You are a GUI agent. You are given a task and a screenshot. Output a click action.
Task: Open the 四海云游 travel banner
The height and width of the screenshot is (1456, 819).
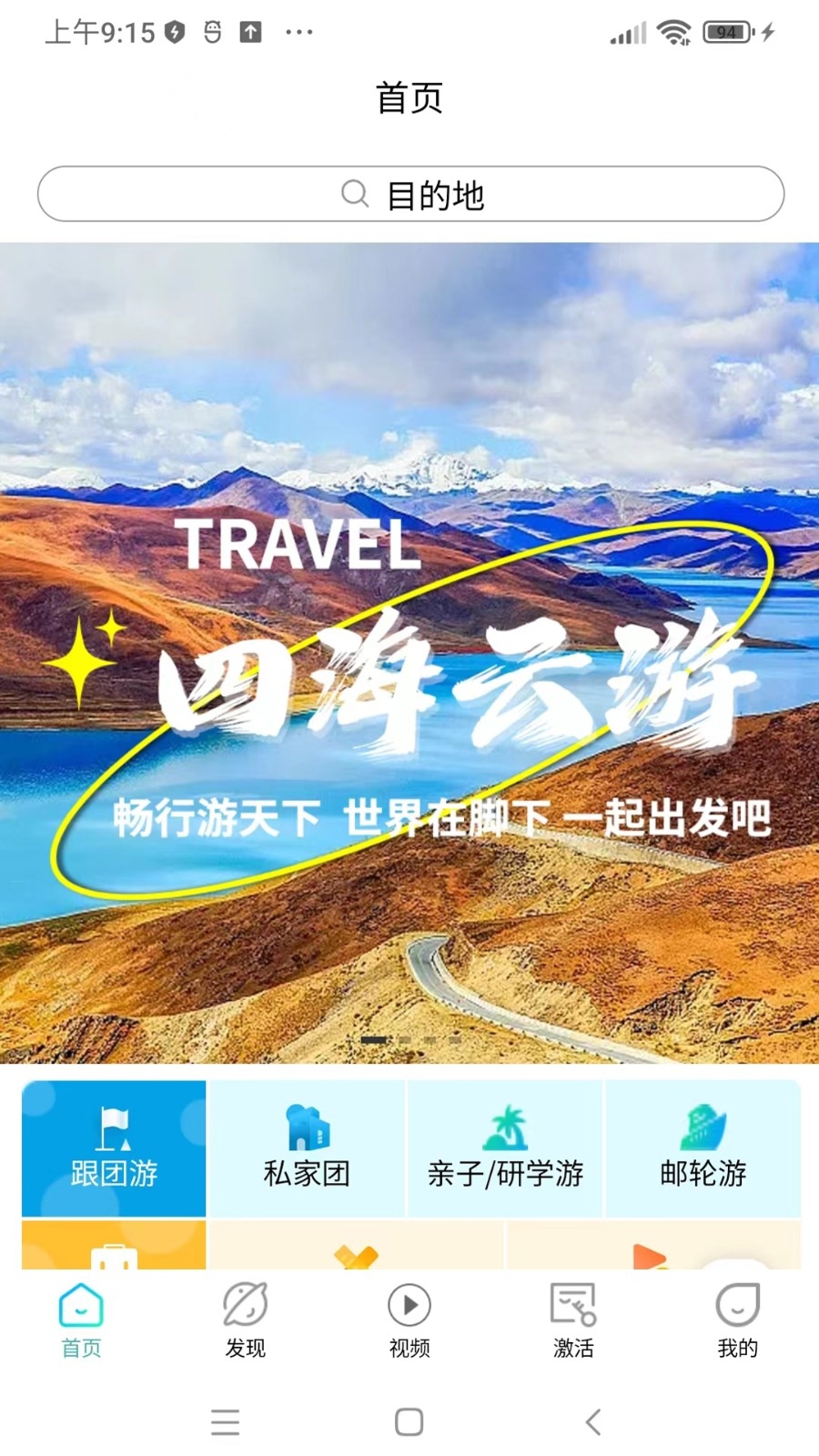(409, 652)
